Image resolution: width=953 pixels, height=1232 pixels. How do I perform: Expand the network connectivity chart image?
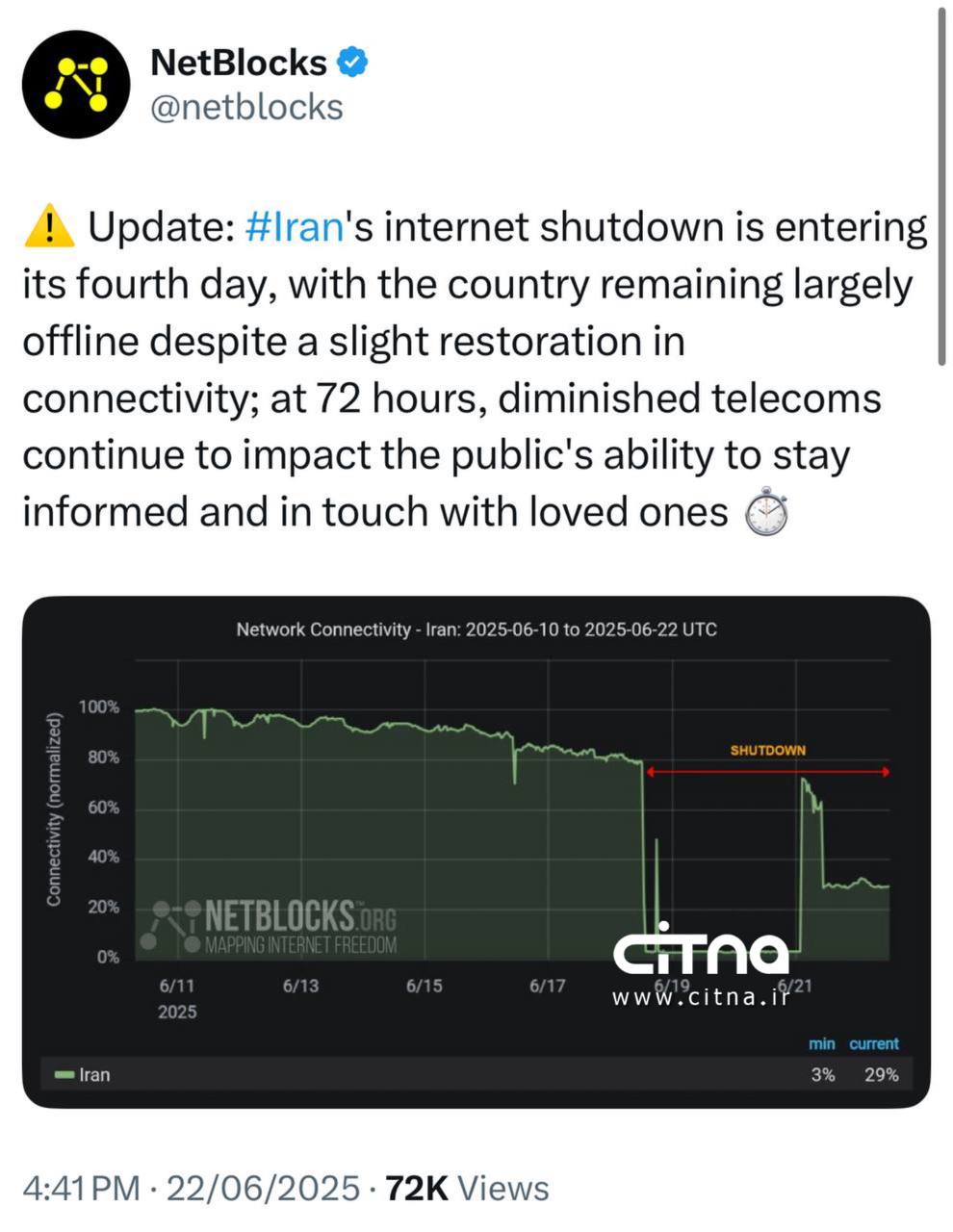point(476,852)
